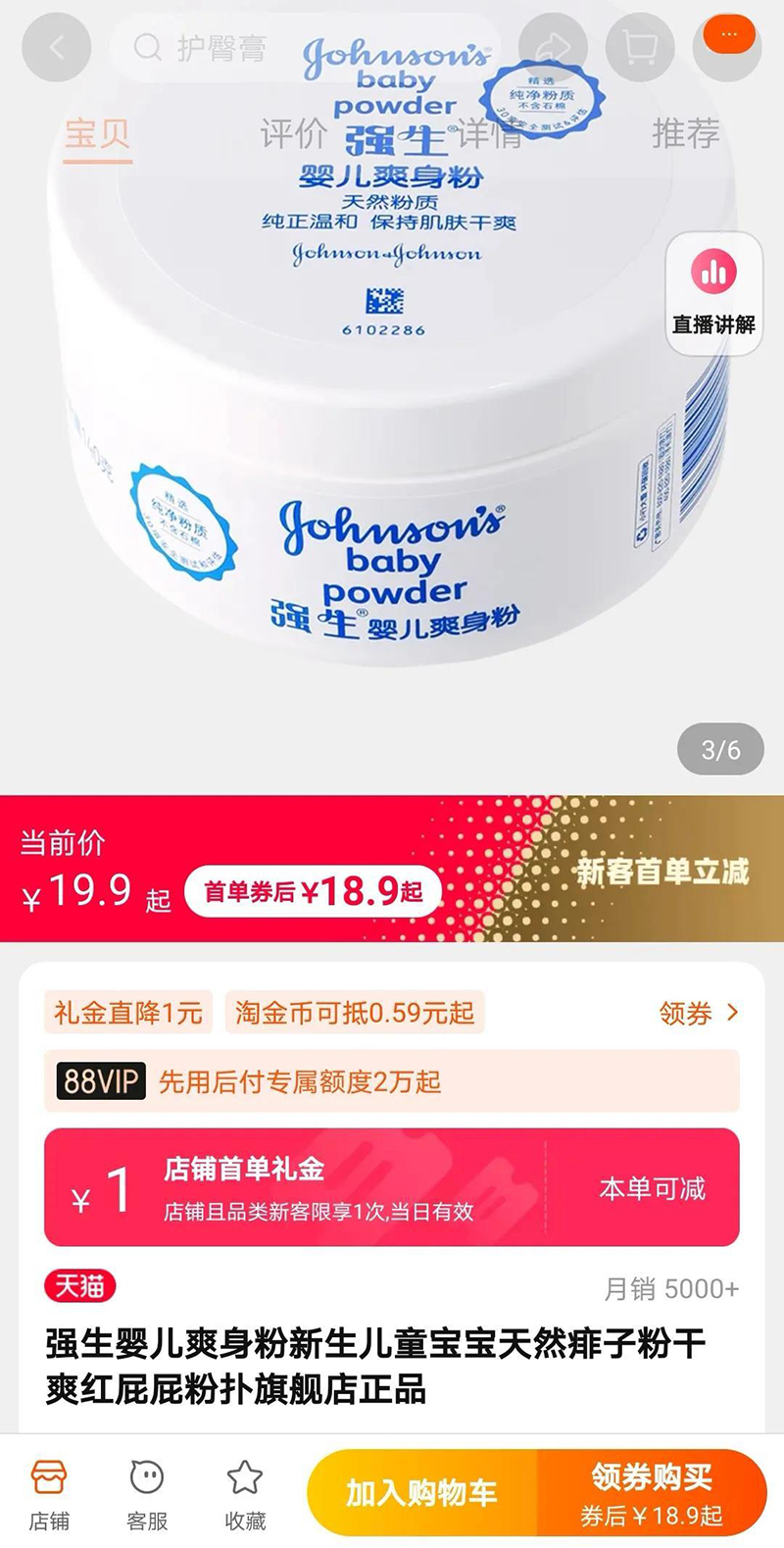784x1548 pixels.
Task: Share this product
Action: coord(553,46)
